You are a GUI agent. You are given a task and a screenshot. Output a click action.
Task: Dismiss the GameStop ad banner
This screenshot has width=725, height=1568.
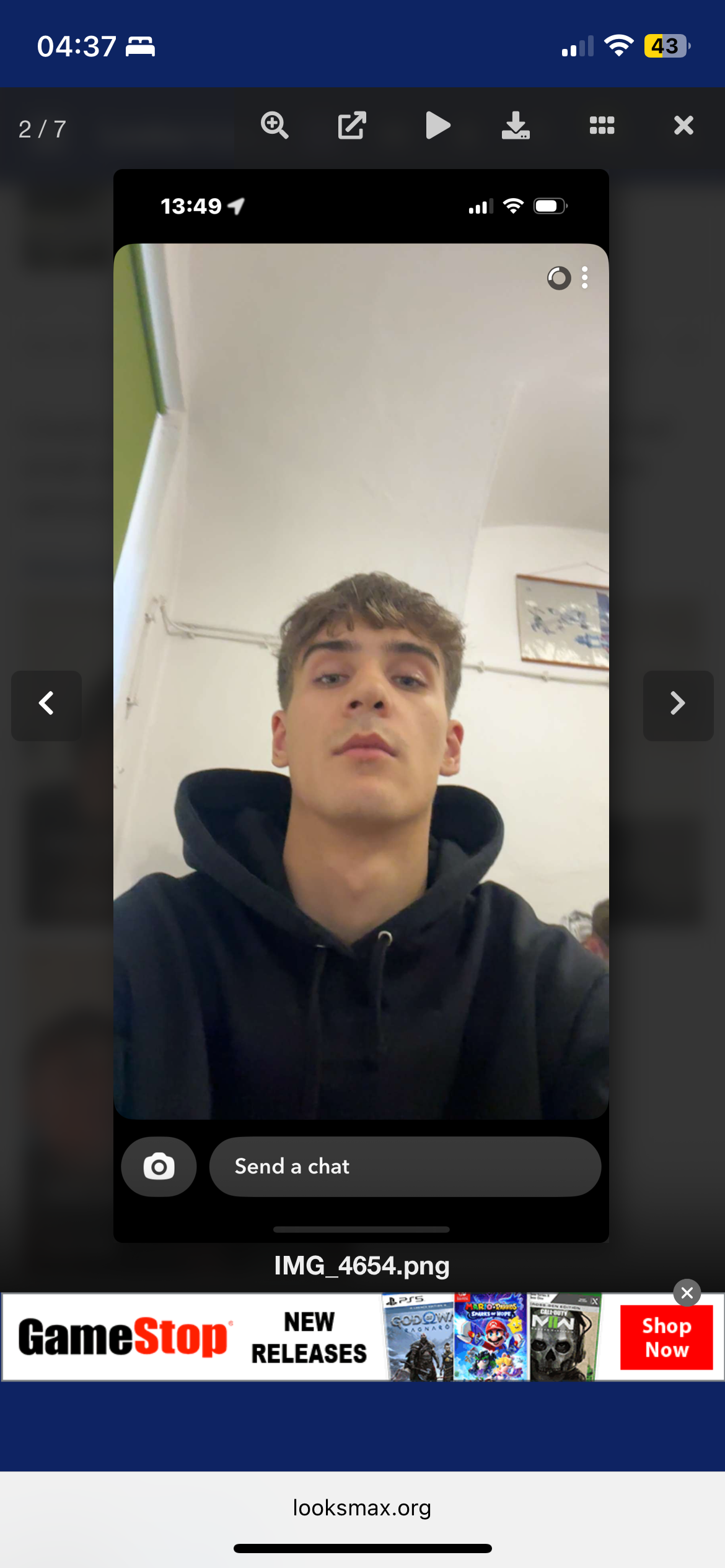(687, 1292)
